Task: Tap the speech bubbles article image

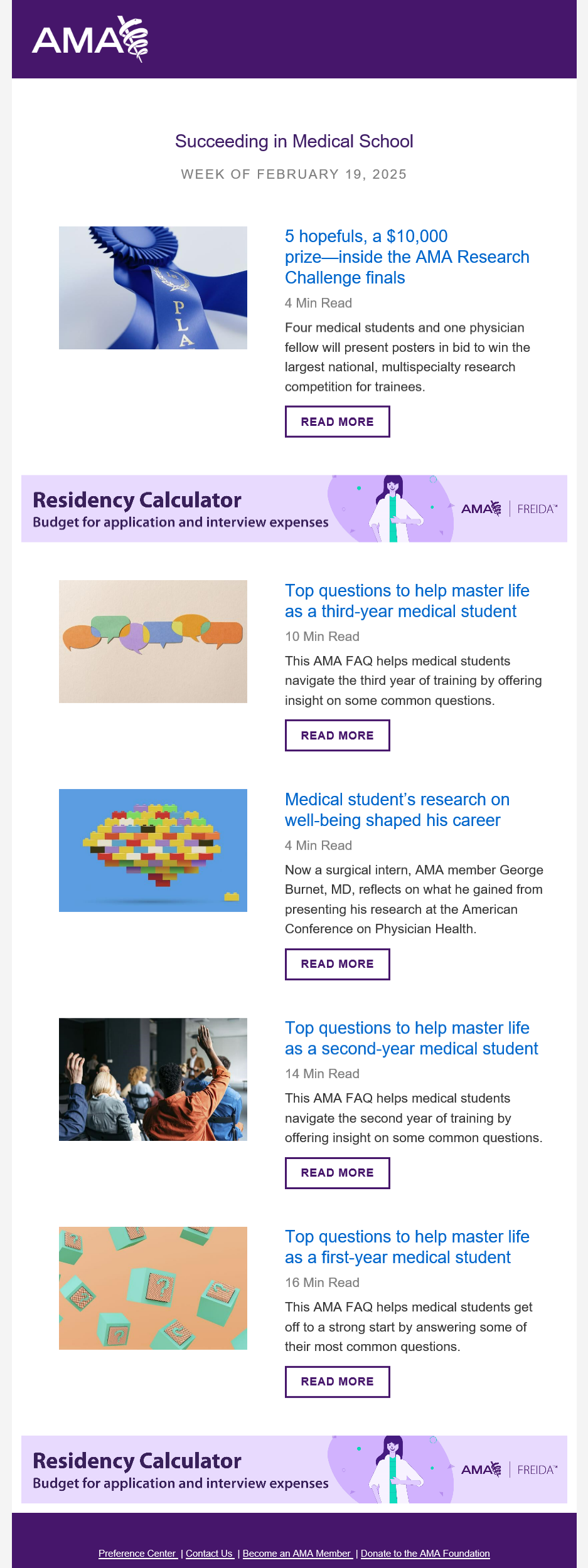Action: pyautogui.click(x=152, y=641)
